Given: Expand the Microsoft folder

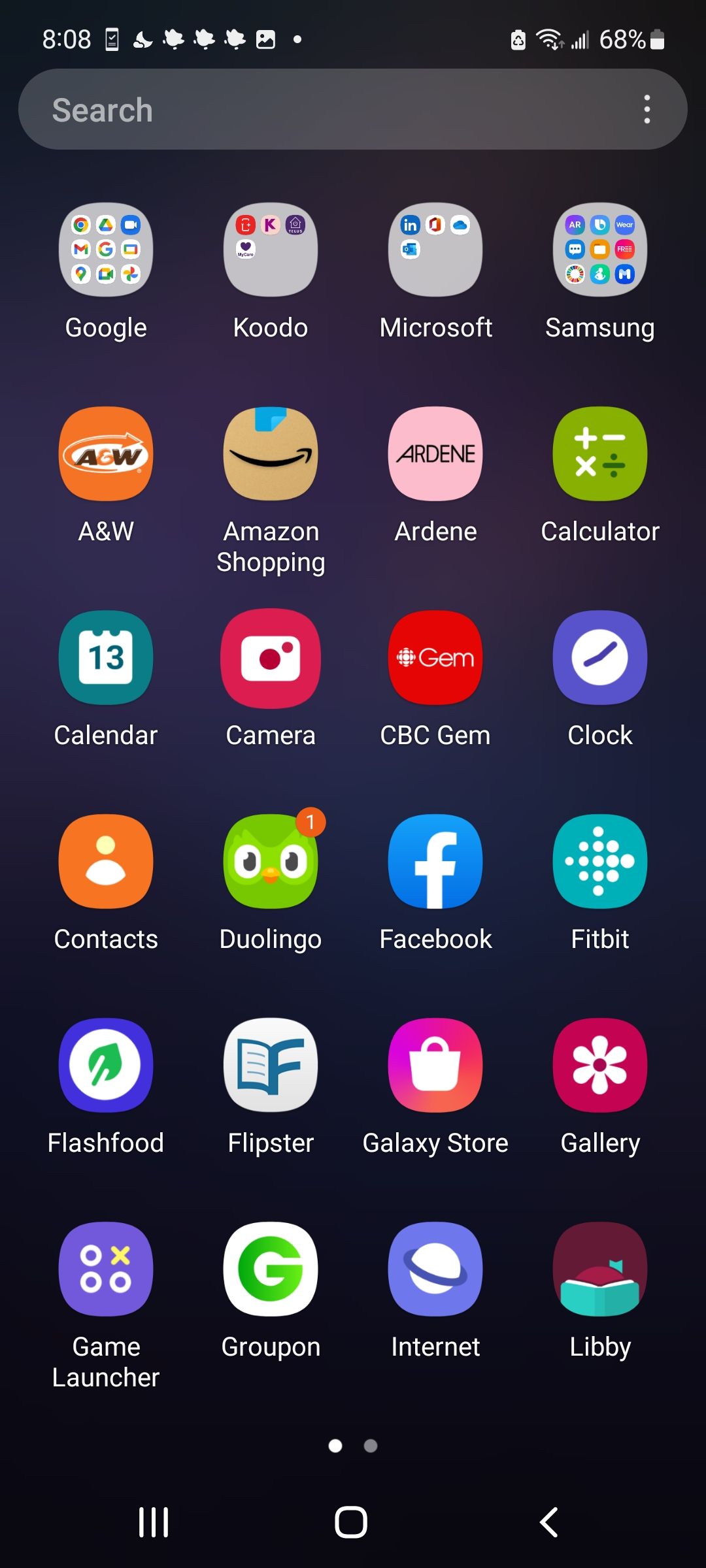Looking at the screenshot, I should pyautogui.click(x=435, y=251).
